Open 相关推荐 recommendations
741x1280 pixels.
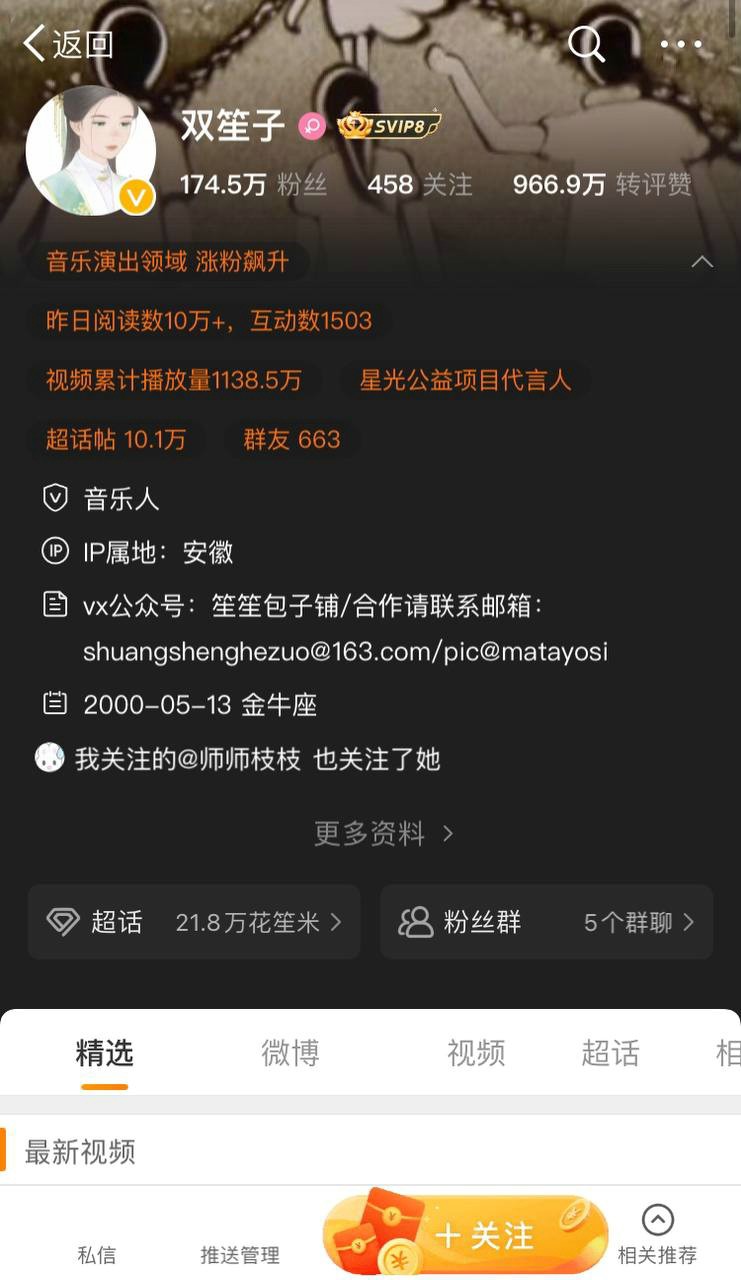coord(657,1235)
